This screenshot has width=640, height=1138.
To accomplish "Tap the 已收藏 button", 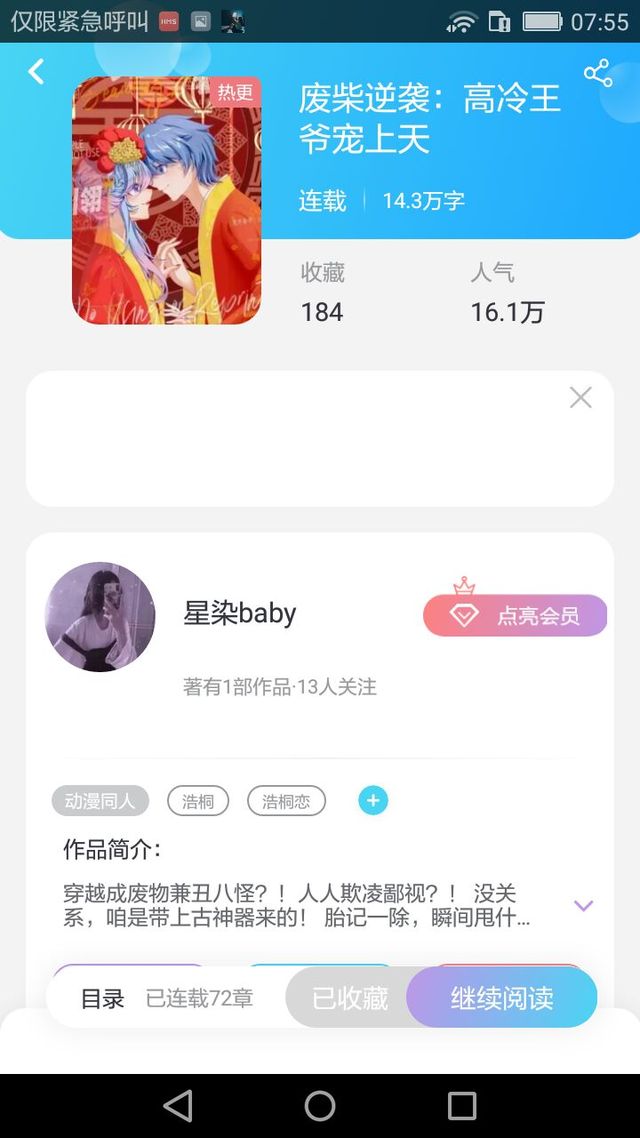I will (349, 998).
